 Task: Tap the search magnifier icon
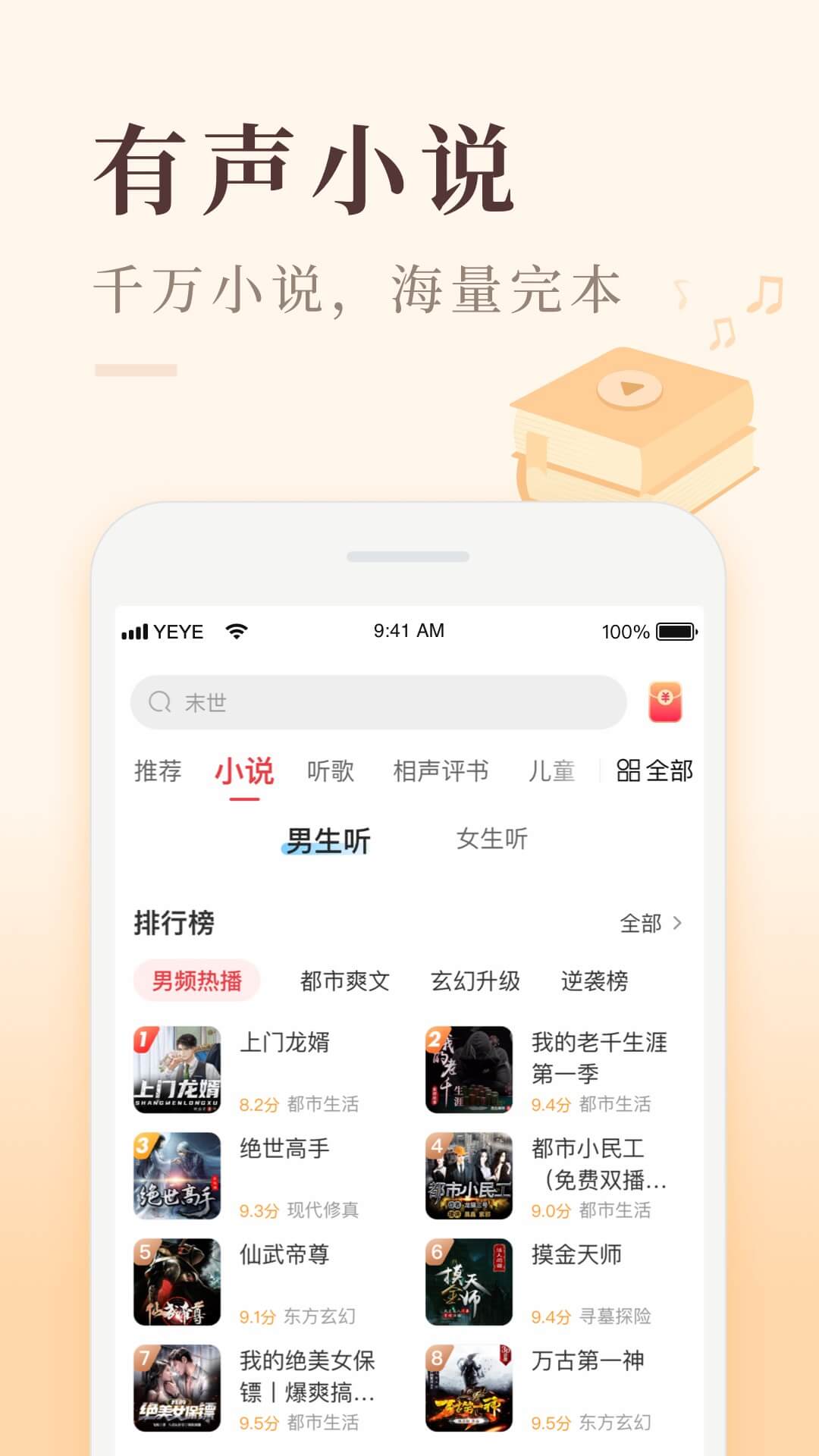pos(159,702)
